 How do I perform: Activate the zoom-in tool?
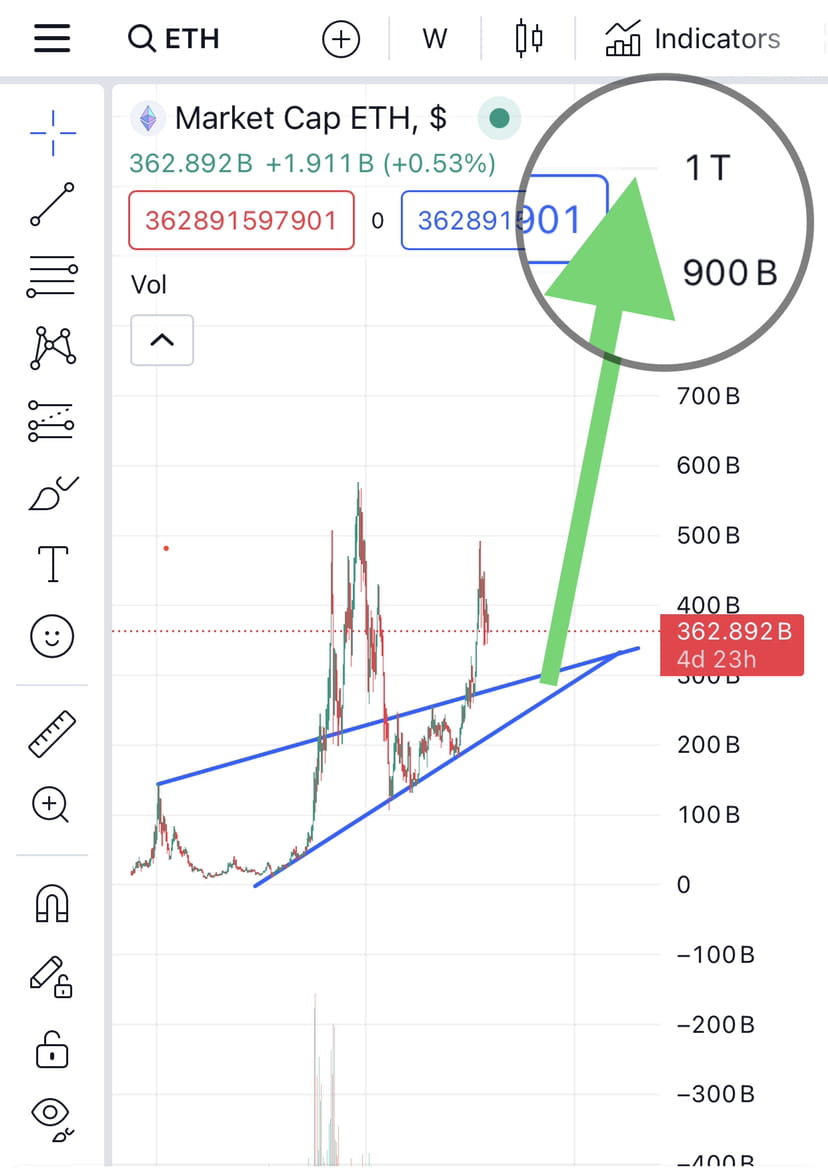50,805
